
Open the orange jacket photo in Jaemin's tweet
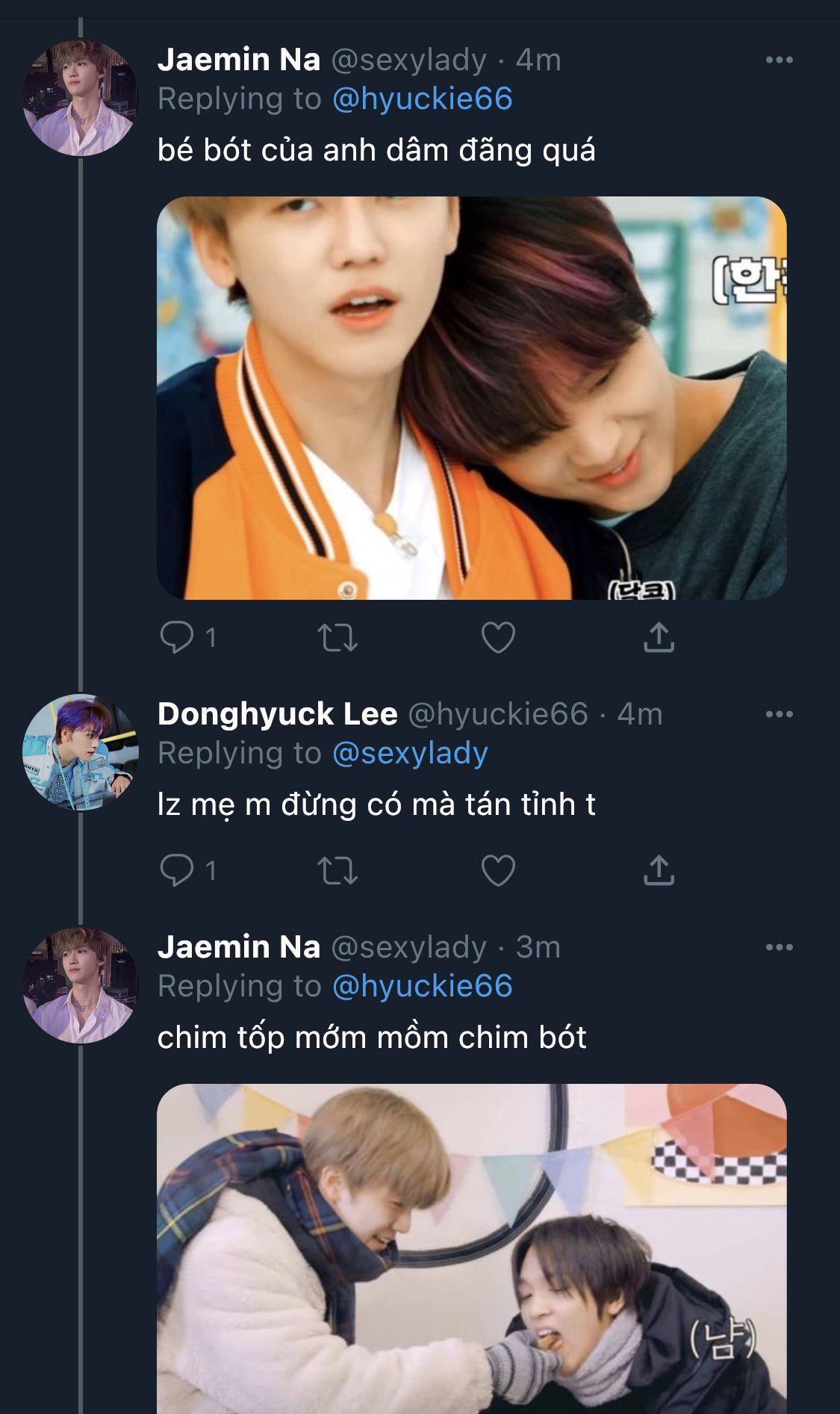[x=471, y=397]
